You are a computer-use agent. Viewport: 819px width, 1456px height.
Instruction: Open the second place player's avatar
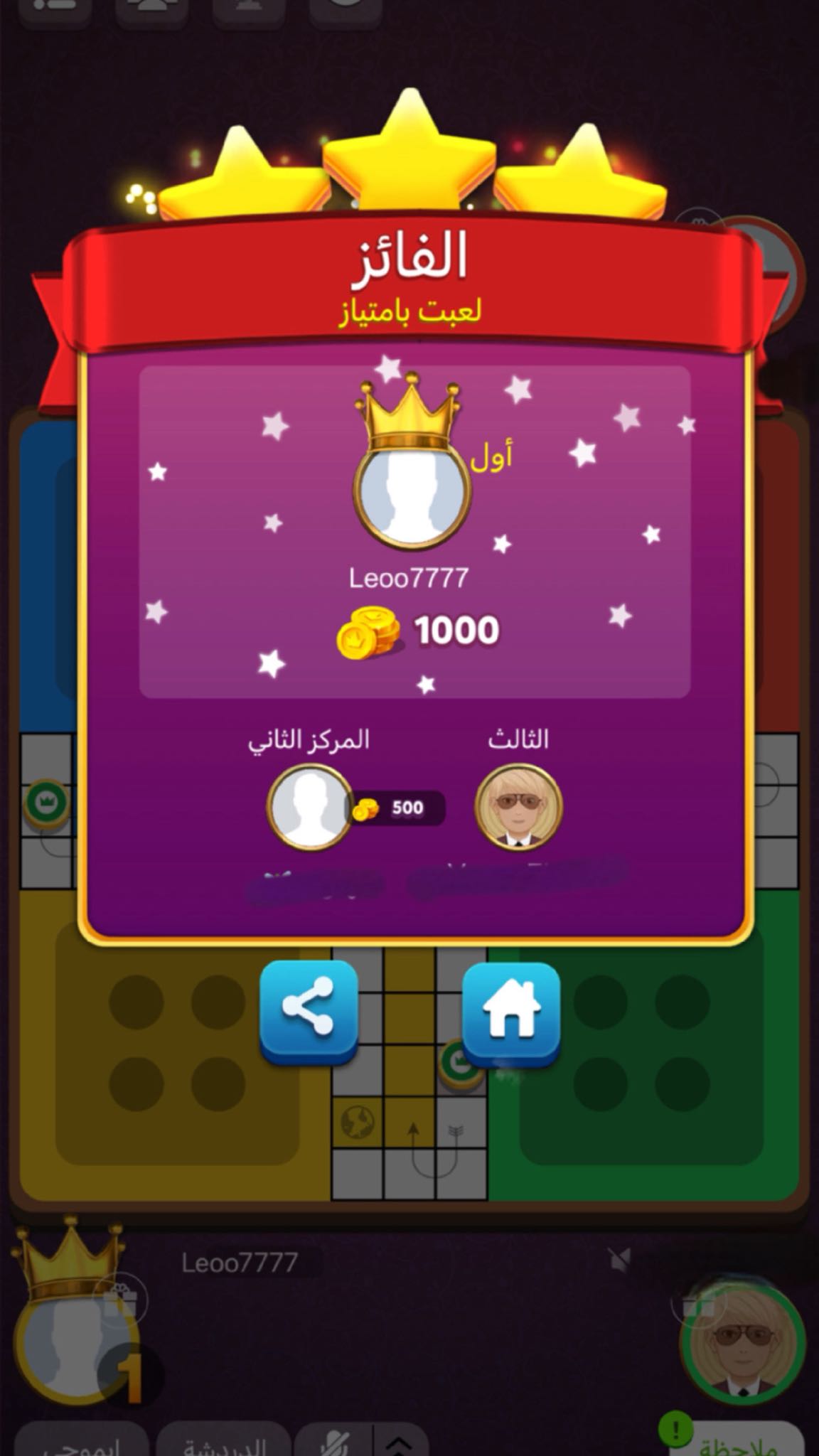point(310,807)
